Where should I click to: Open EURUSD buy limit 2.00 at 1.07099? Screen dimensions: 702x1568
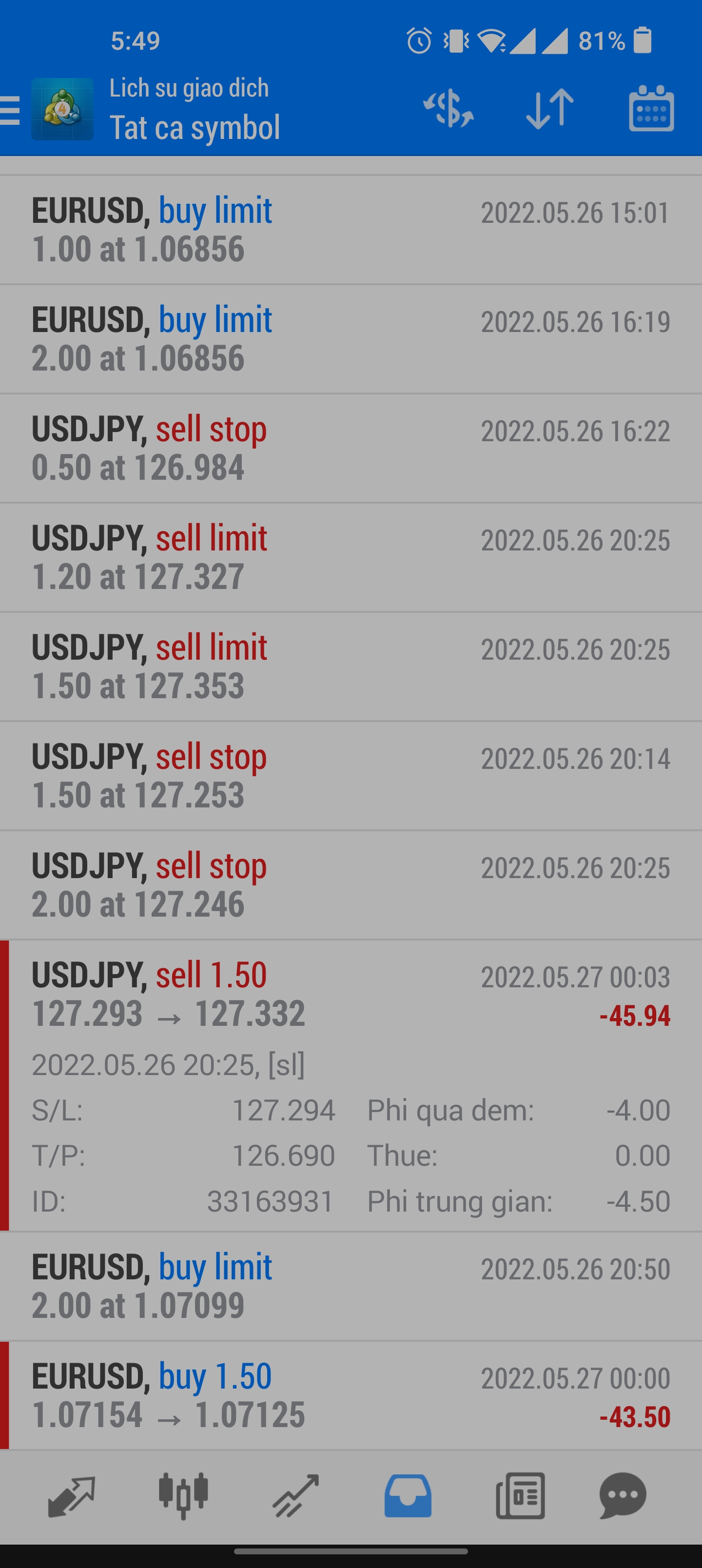coord(351,1286)
